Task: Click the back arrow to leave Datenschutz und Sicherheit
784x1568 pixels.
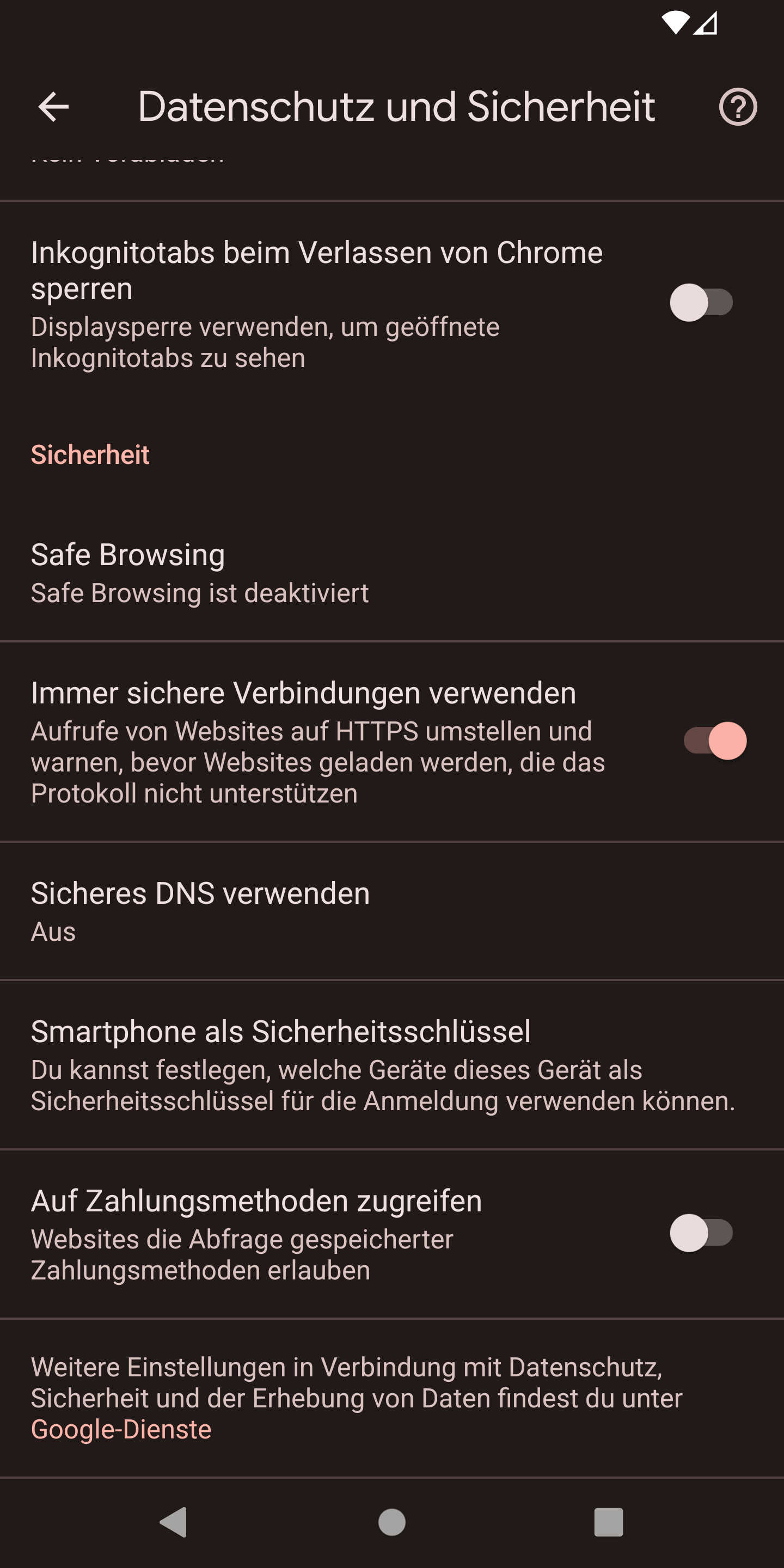Action: pyautogui.click(x=53, y=107)
